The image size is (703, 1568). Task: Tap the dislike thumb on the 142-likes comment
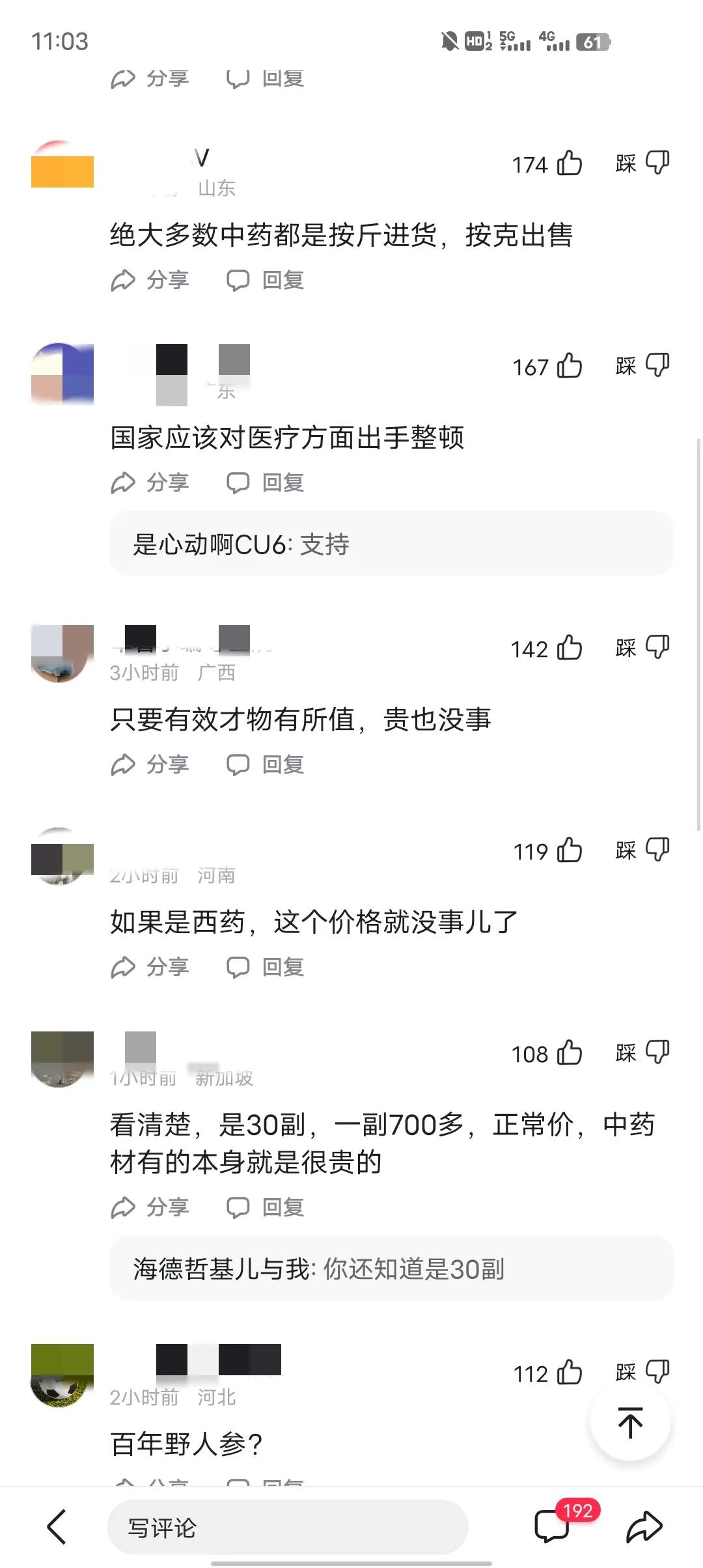click(x=659, y=648)
